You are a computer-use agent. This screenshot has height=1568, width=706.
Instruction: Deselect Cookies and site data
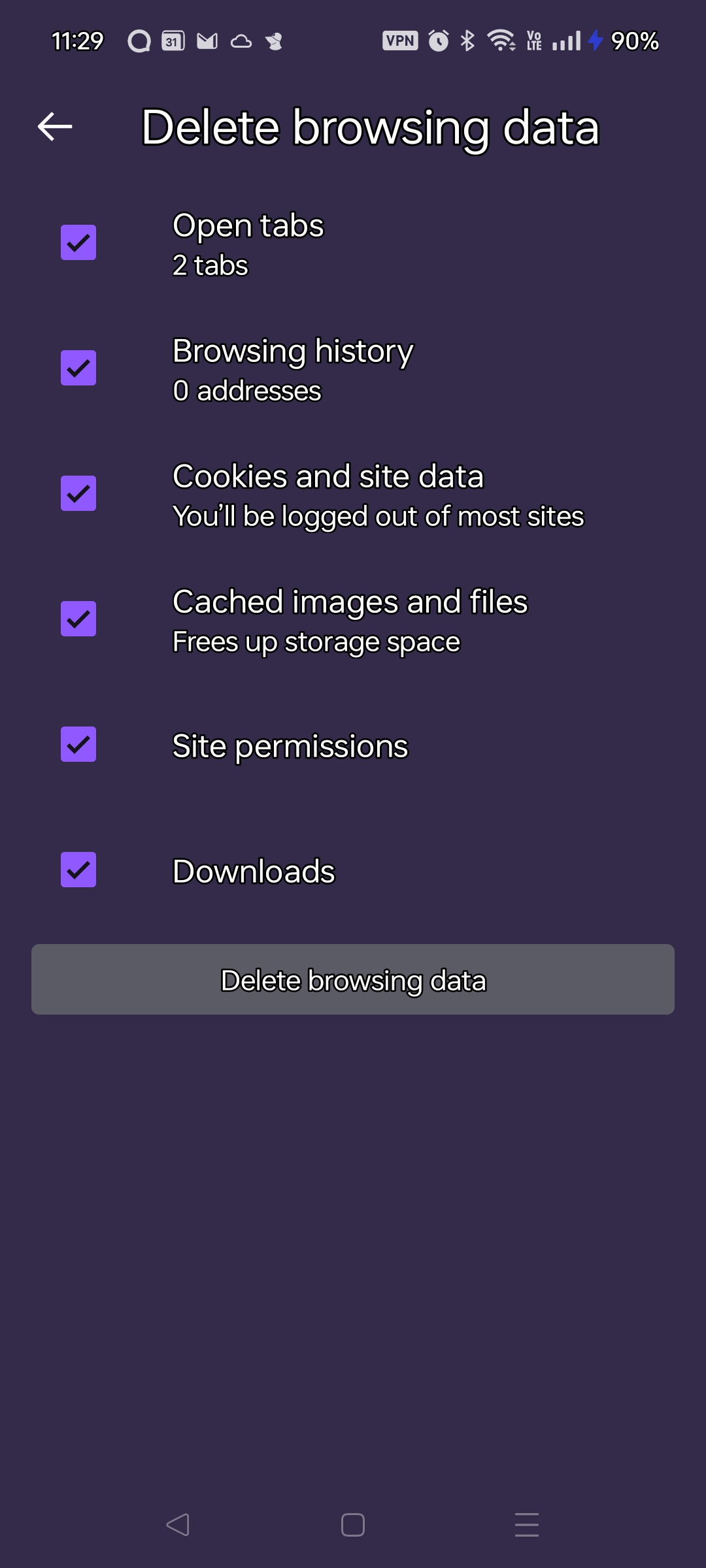(x=78, y=493)
